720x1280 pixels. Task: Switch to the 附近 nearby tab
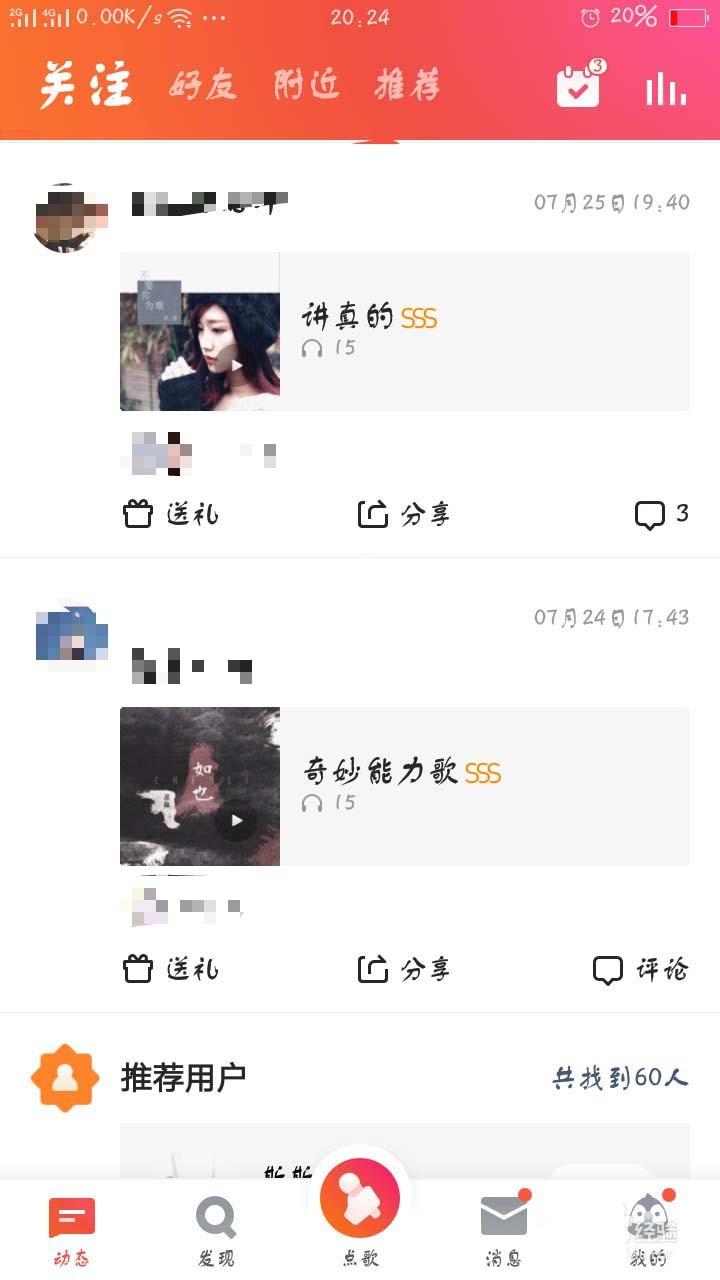click(303, 87)
